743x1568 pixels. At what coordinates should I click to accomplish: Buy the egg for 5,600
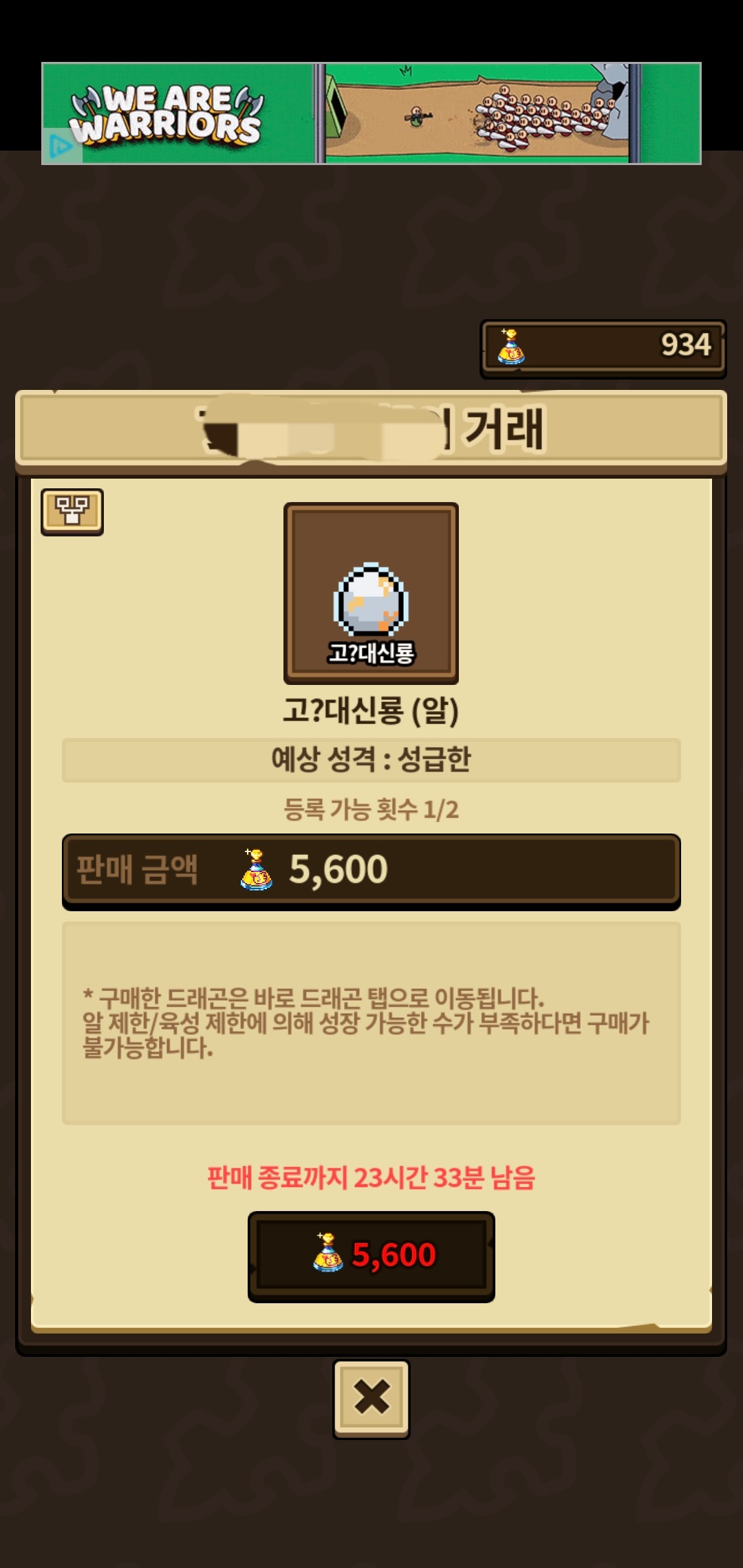coord(371,1256)
